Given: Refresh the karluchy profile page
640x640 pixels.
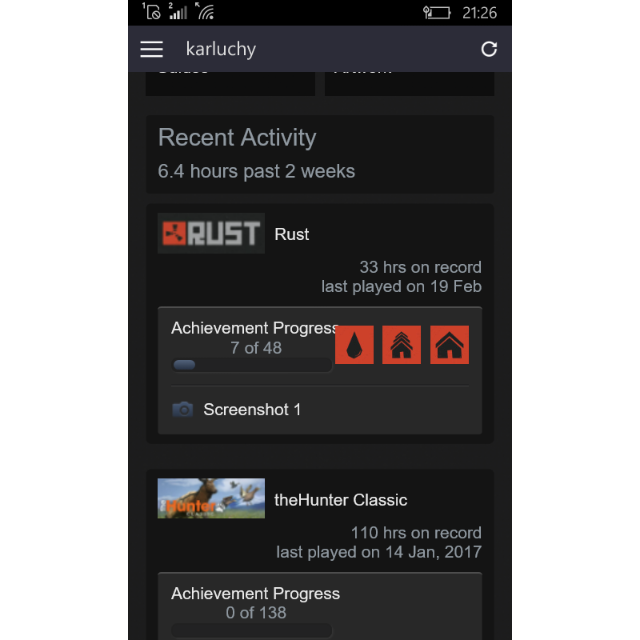Looking at the screenshot, I should coord(489,49).
